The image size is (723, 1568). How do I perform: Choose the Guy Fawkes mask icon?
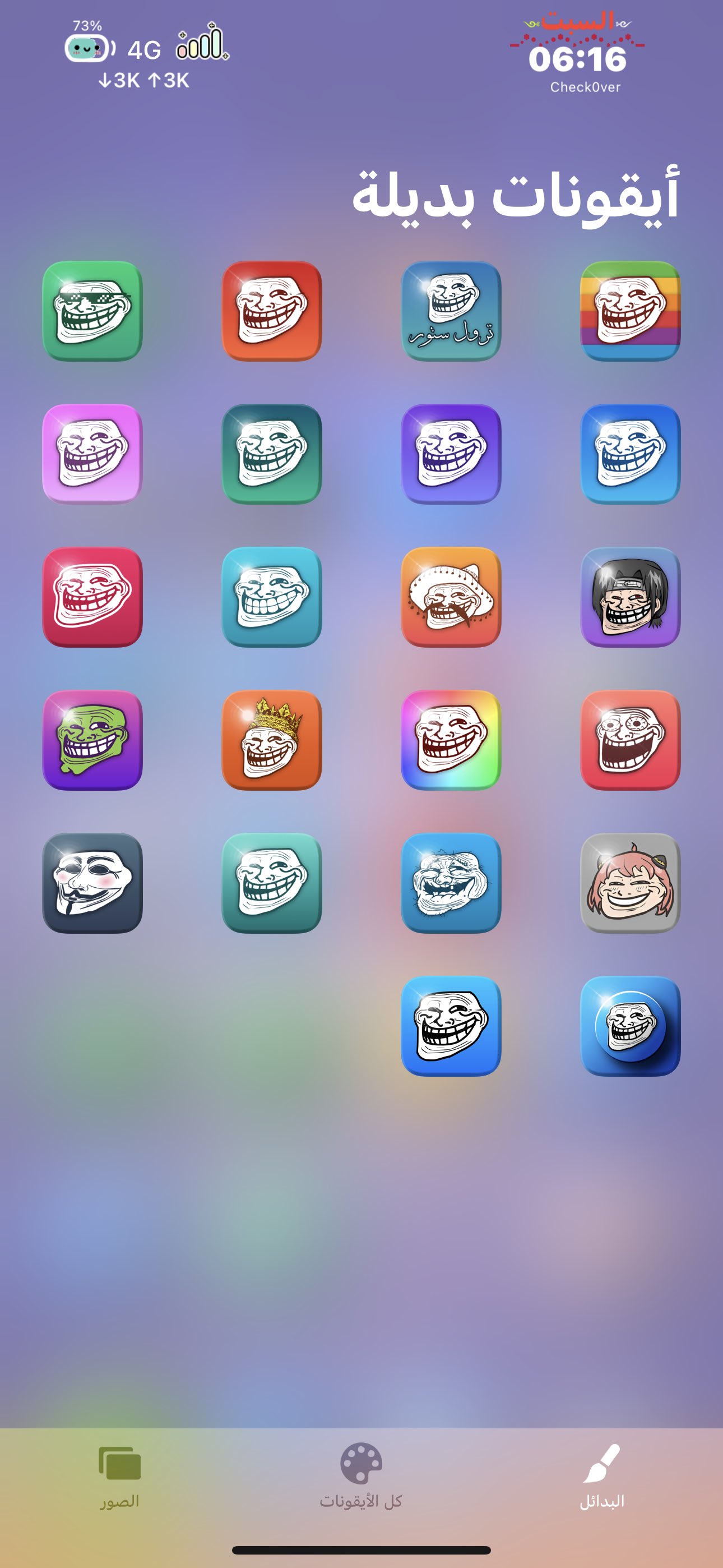click(92, 883)
